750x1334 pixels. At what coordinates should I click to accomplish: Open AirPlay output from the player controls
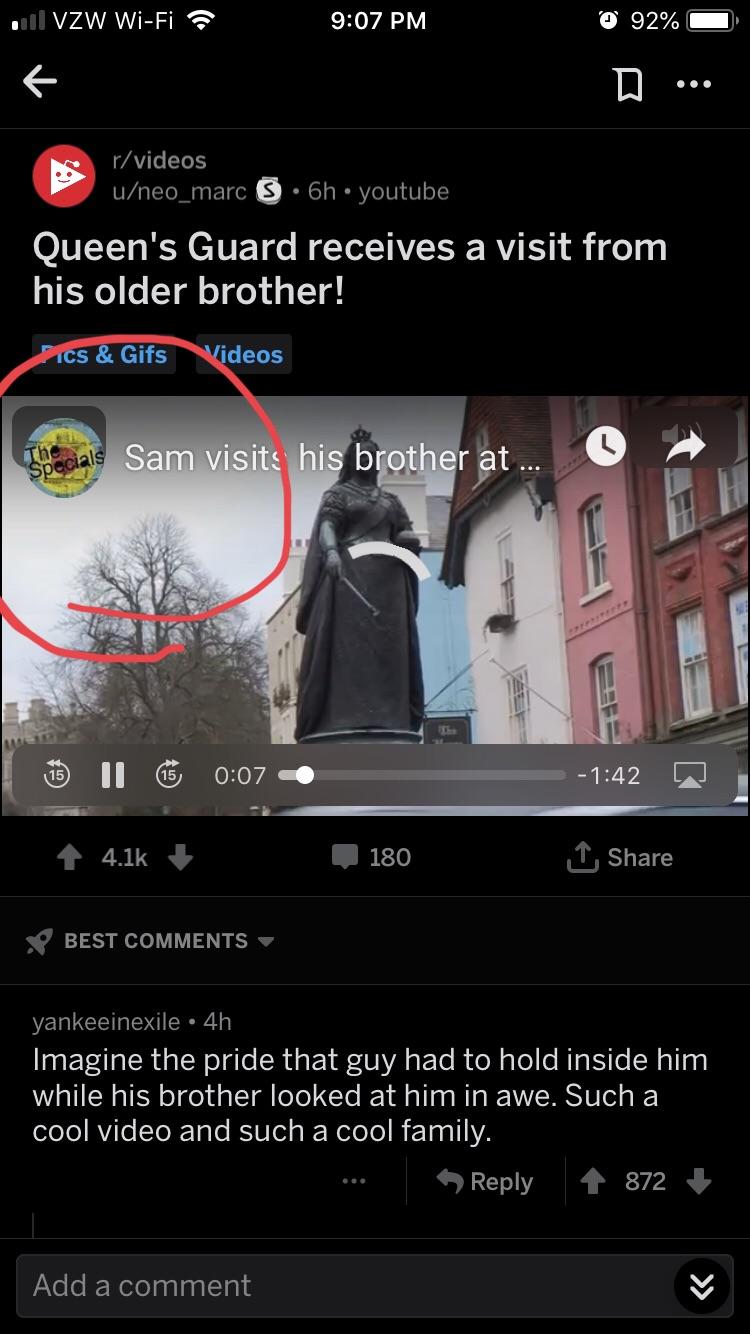689,774
